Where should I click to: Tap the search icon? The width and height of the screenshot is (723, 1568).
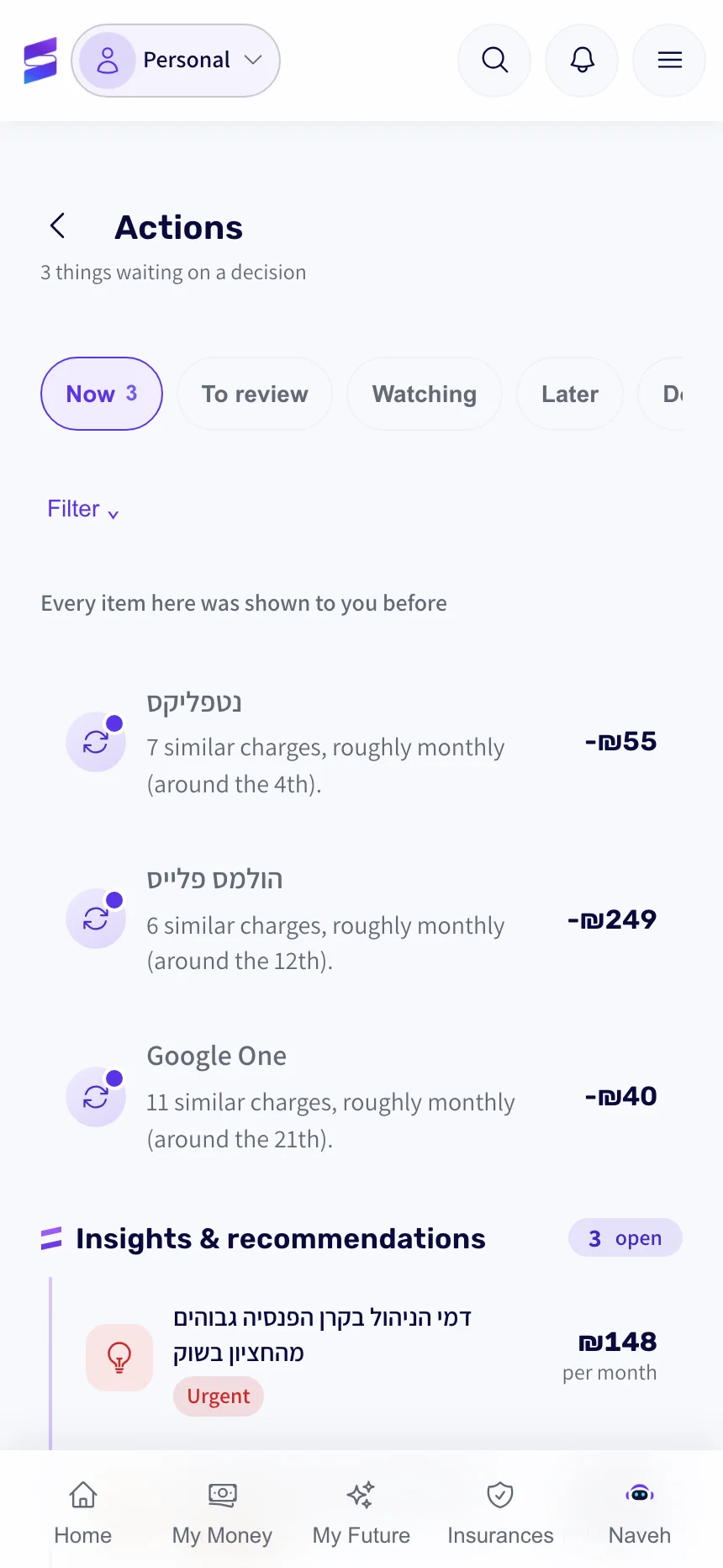point(494,61)
